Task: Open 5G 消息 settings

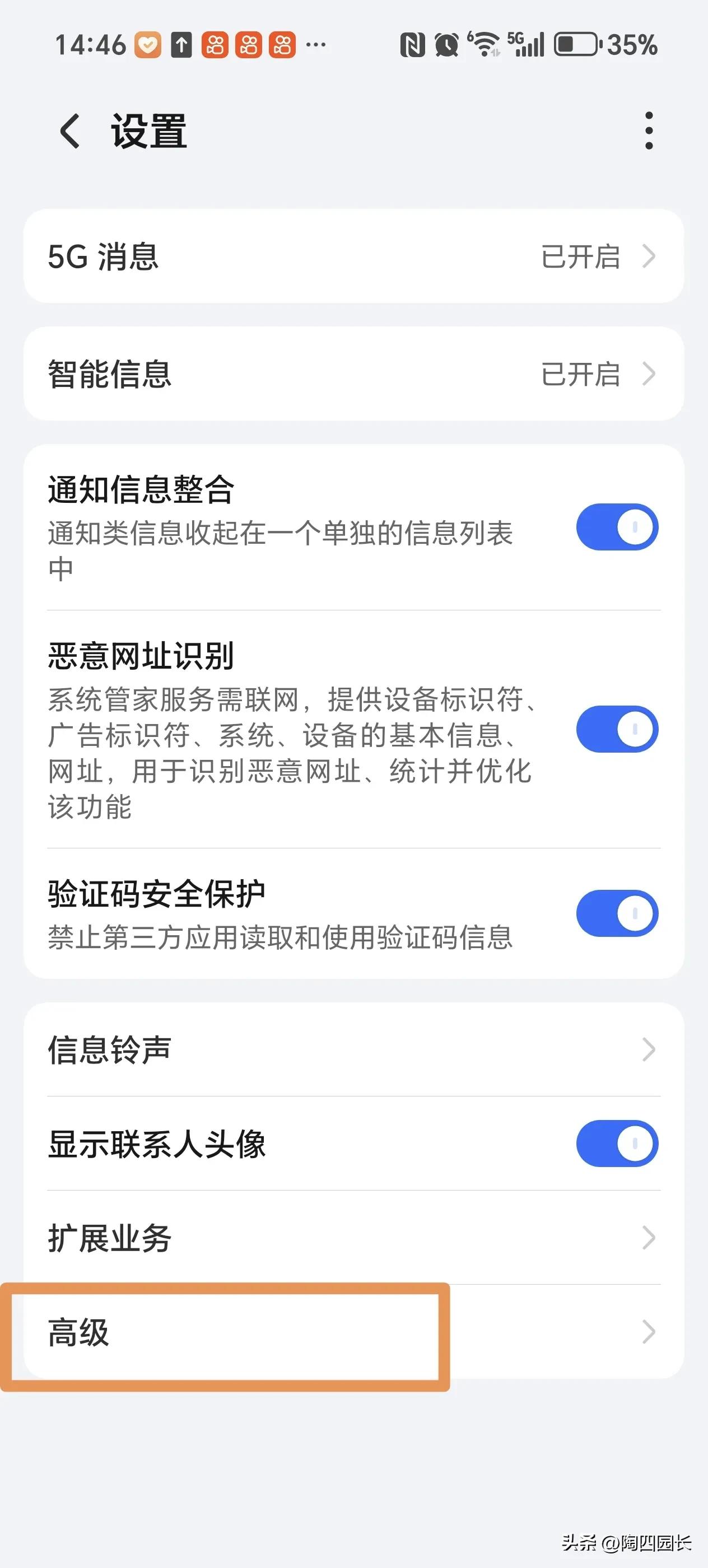Action: pos(353,256)
